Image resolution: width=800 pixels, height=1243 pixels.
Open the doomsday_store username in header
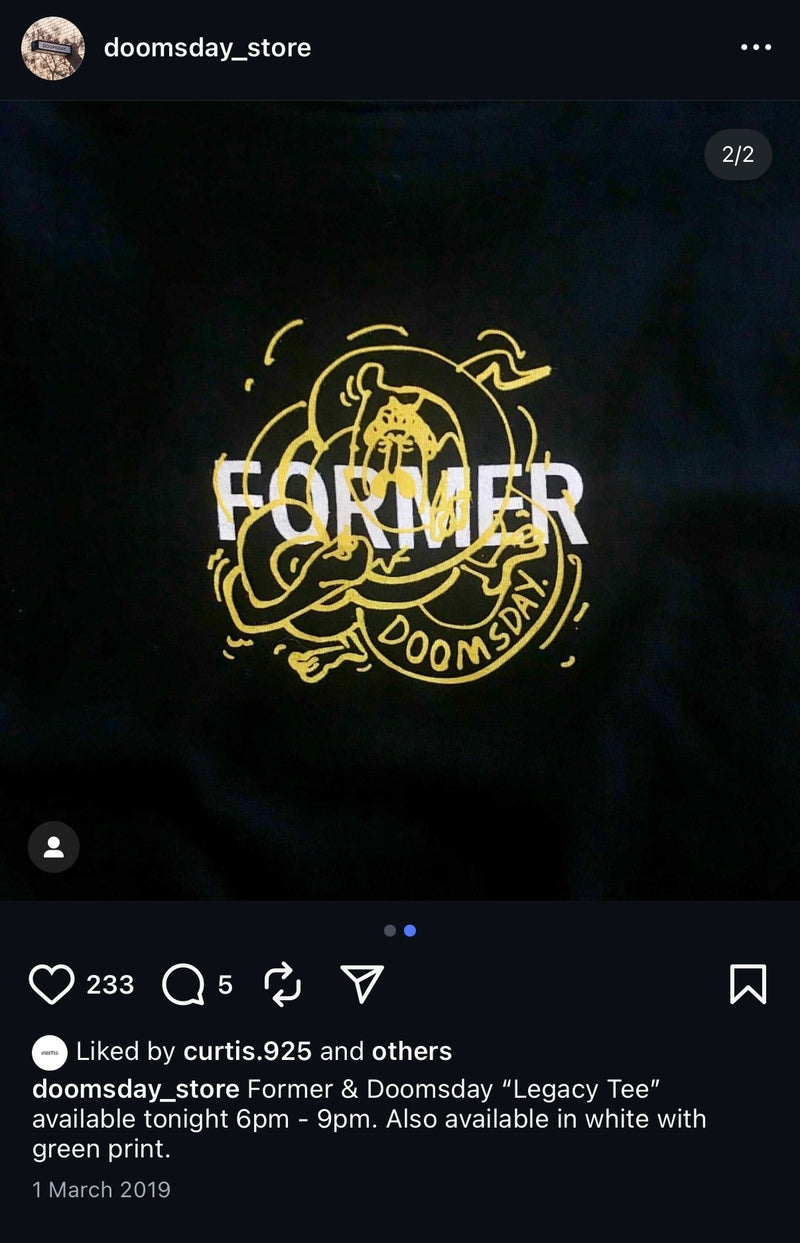pyautogui.click(x=207, y=48)
